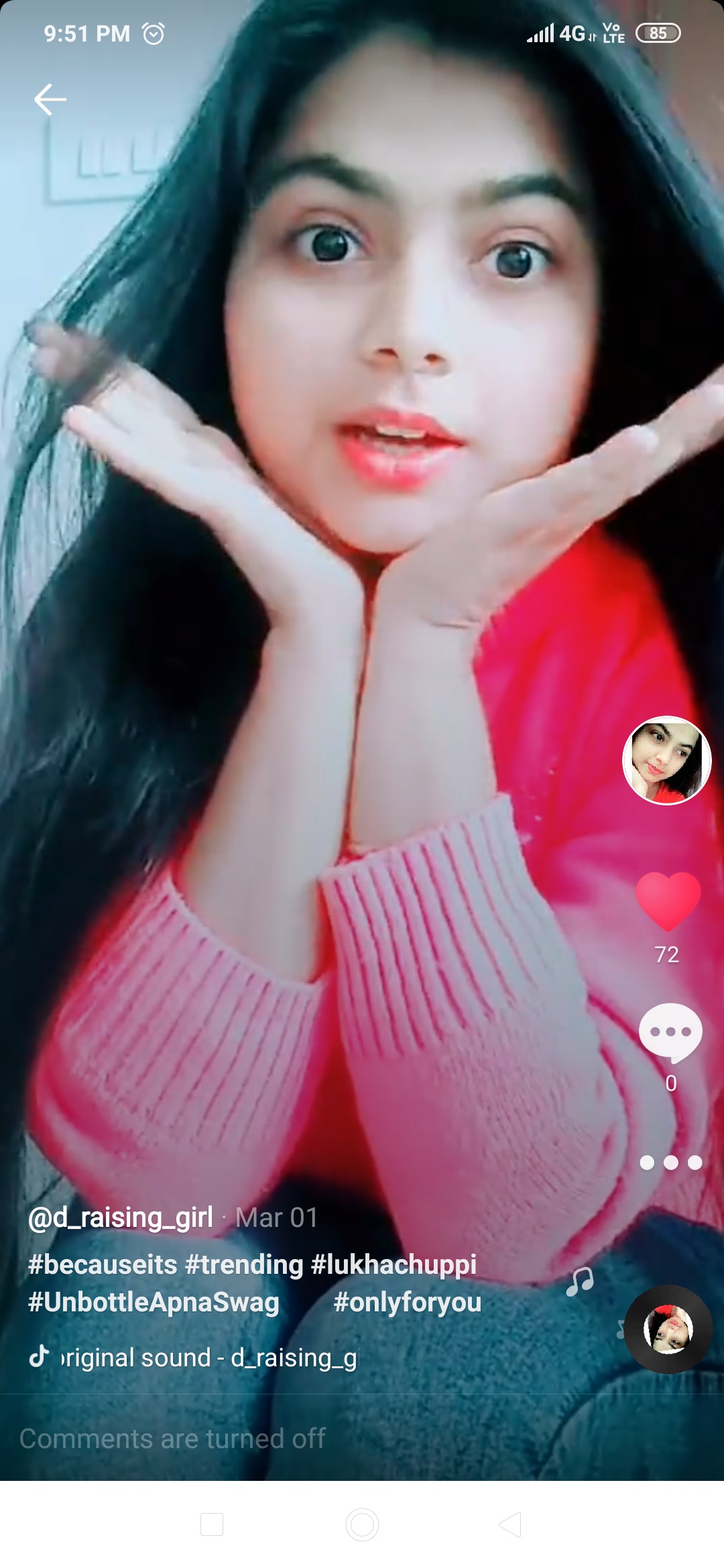Screen dimensions: 724x1568
Task: Open the #trending hashtag
Action: (x=244, y=1264)
